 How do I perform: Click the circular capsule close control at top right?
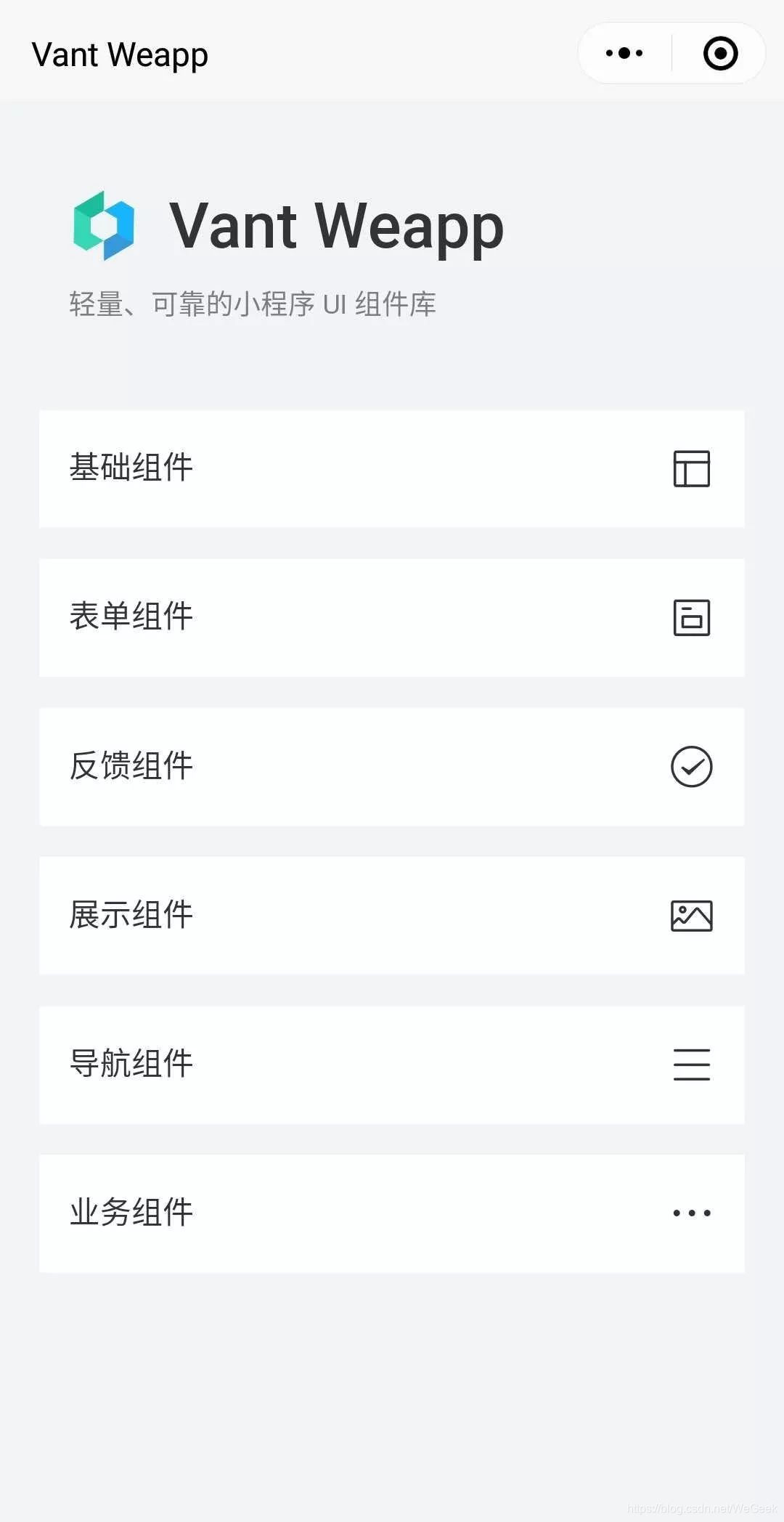pyautogui.click(x=719, y=53)
